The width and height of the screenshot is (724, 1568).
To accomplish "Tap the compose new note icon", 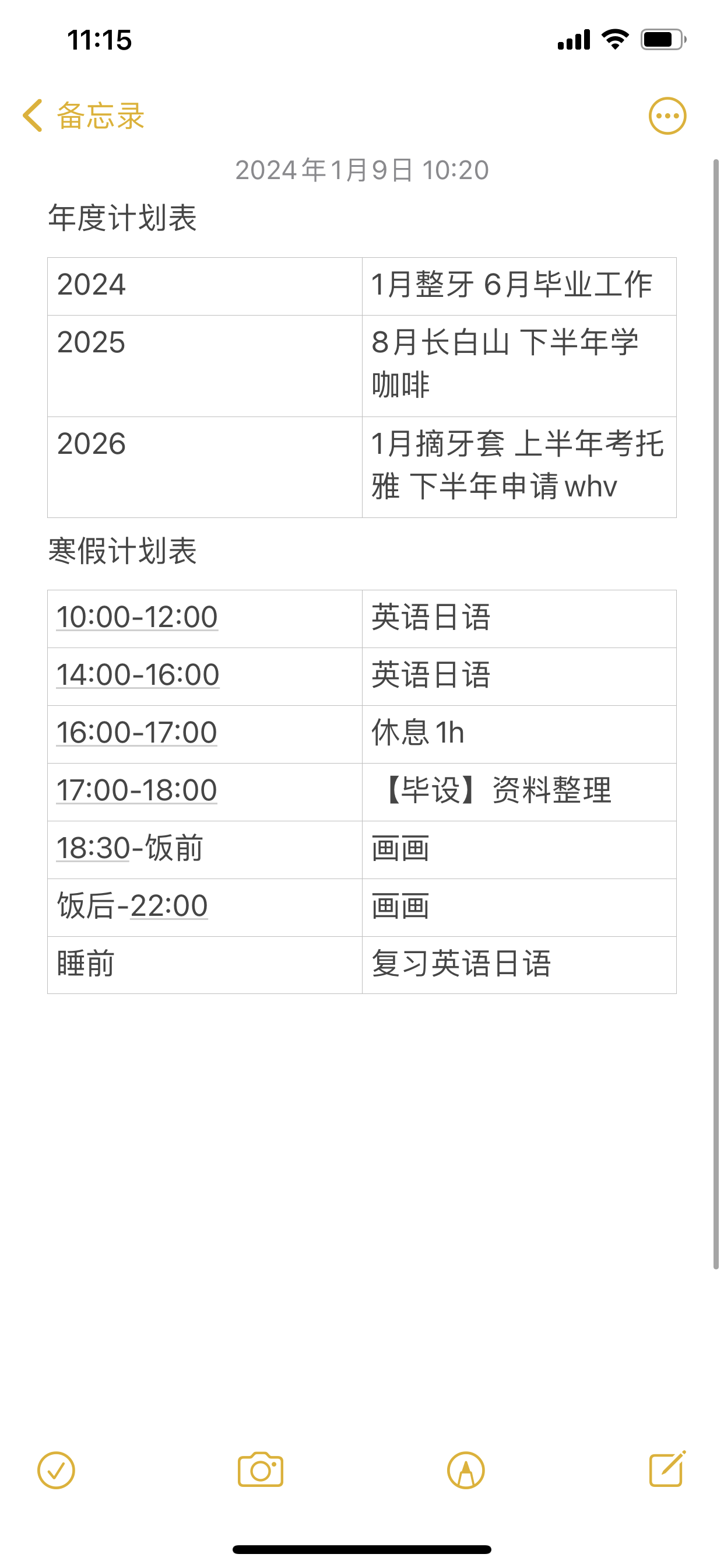I will [668, 1471].
